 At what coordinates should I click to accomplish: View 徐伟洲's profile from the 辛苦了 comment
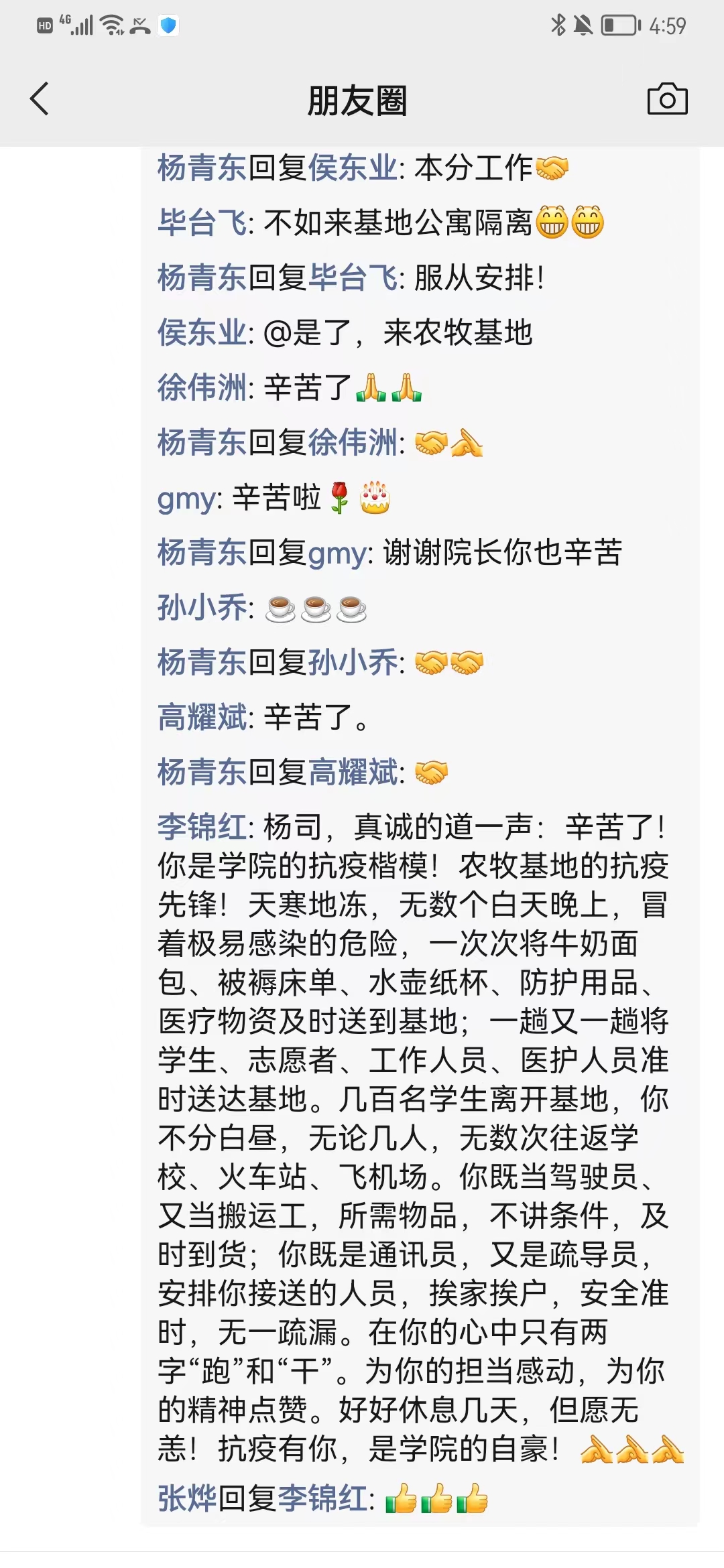coord(202,387)
